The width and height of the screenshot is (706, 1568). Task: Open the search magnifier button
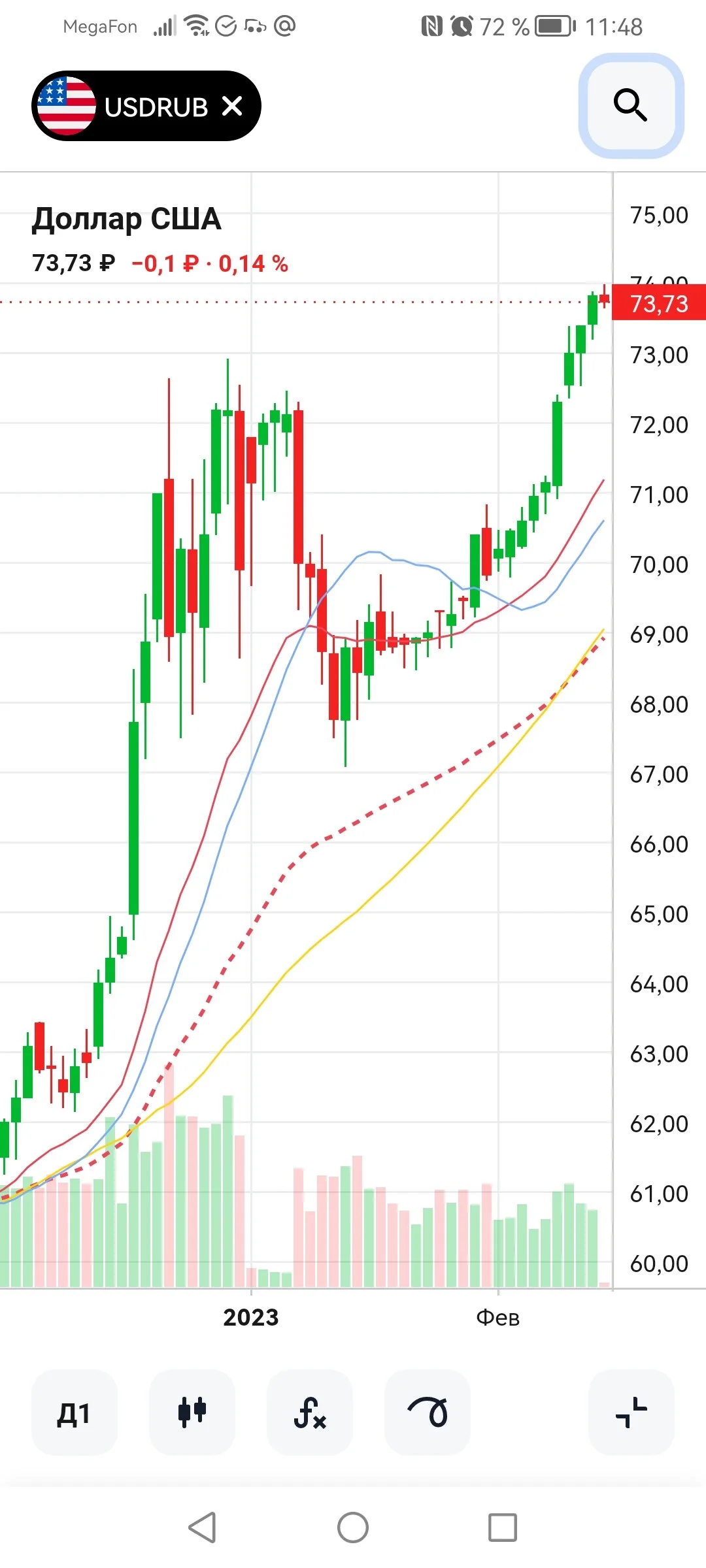(631, 105)
